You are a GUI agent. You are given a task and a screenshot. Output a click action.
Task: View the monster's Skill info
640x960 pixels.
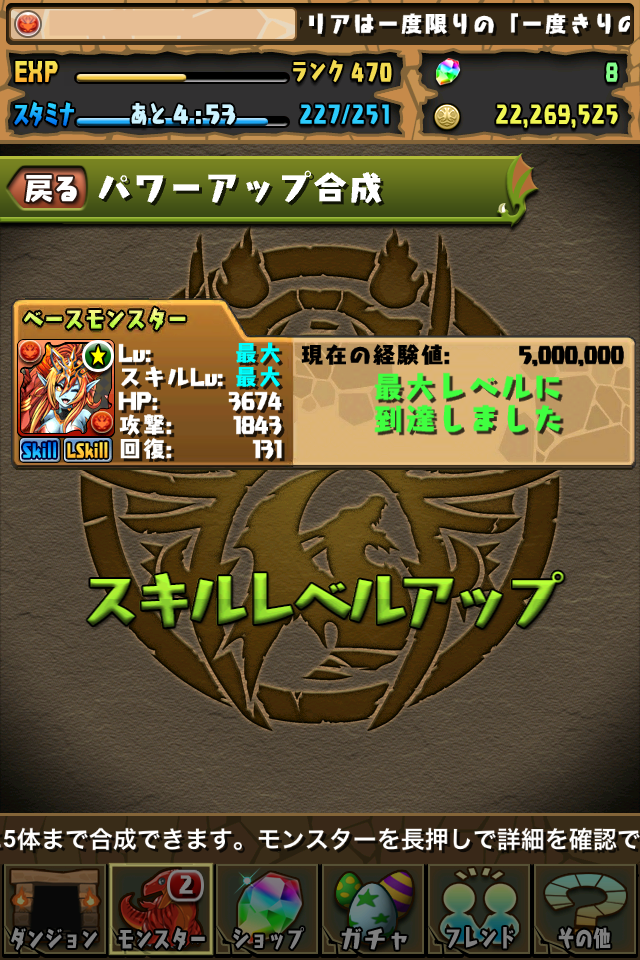pos(39,451)
